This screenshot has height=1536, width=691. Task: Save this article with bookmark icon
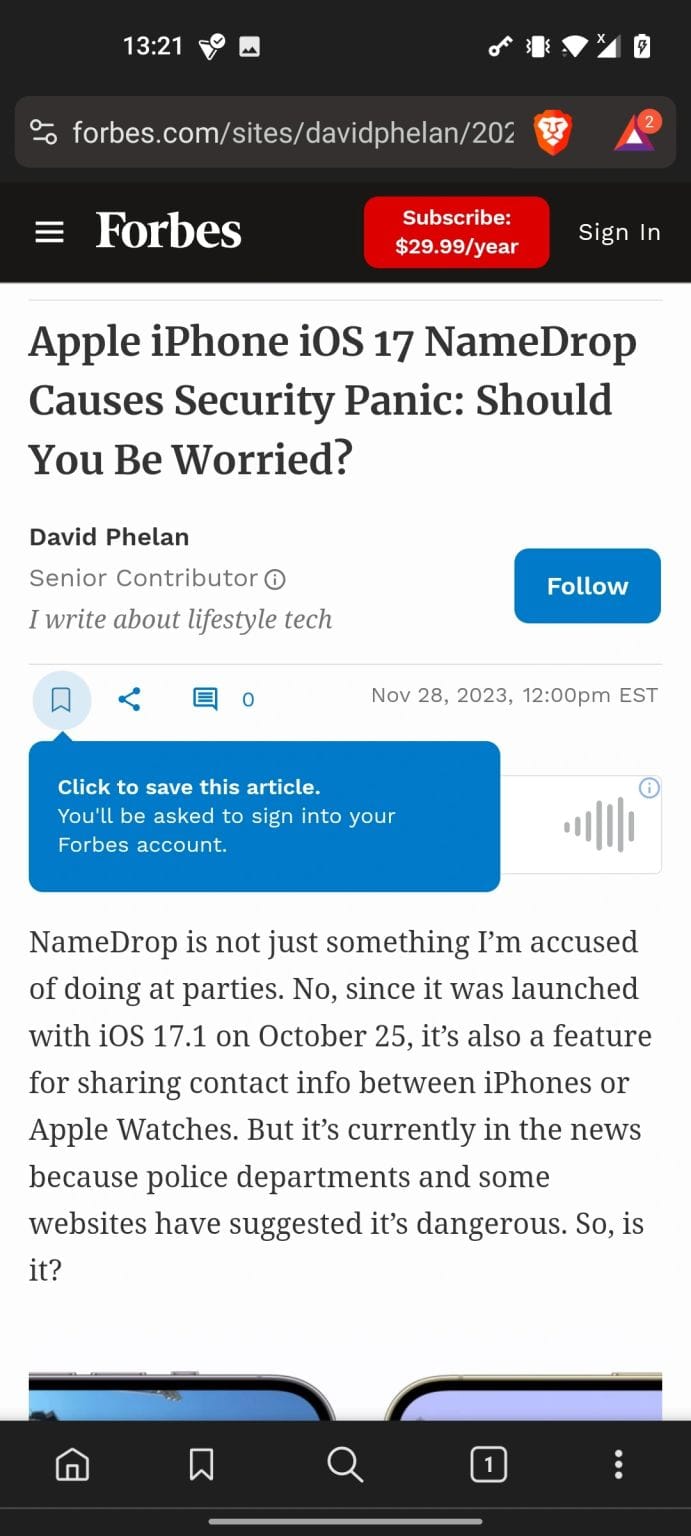tap(61, 700)
